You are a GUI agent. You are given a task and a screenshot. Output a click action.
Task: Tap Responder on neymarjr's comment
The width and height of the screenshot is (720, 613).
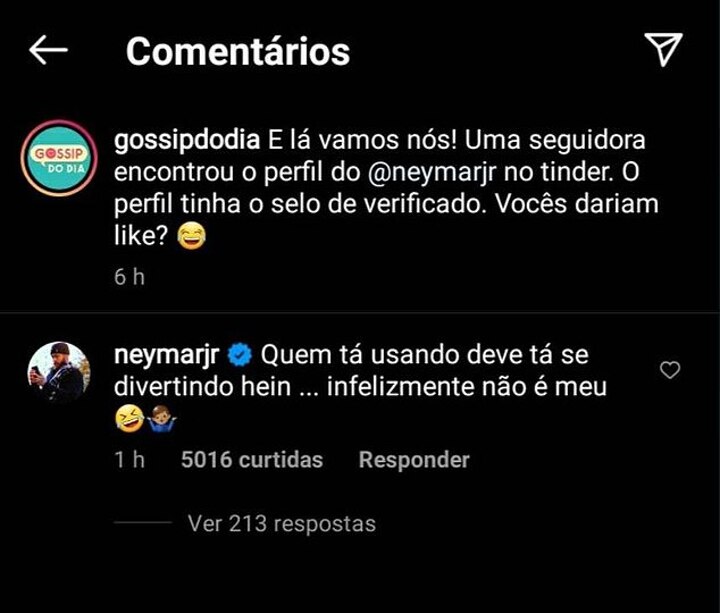414,460
